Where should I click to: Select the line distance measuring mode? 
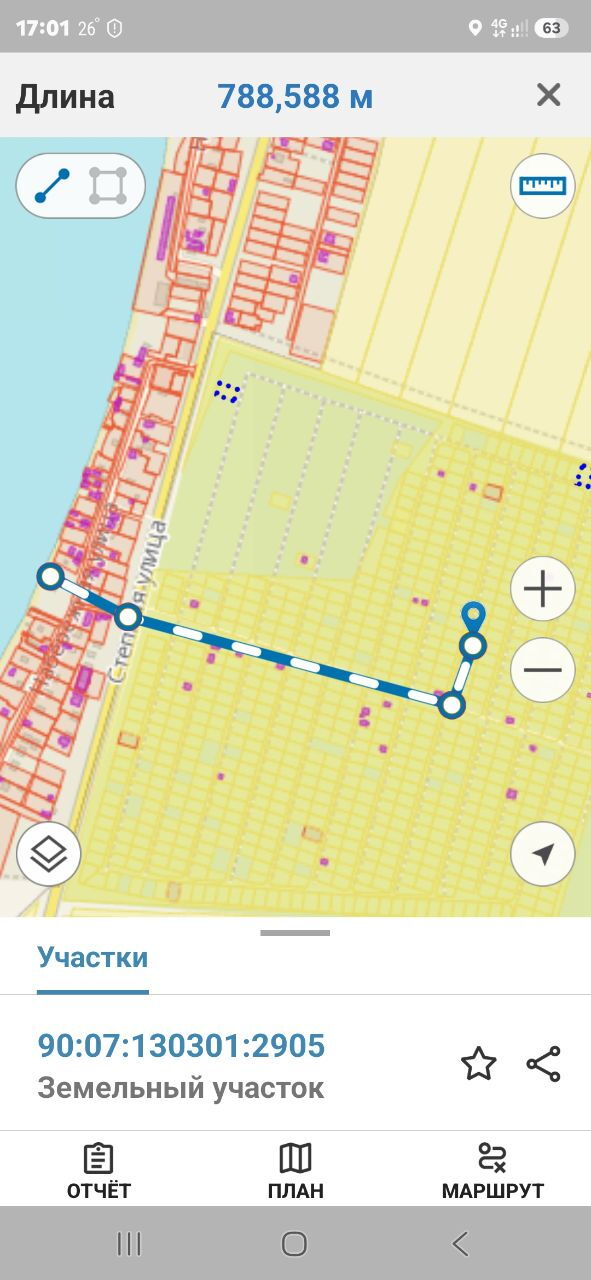pos(52,186)
